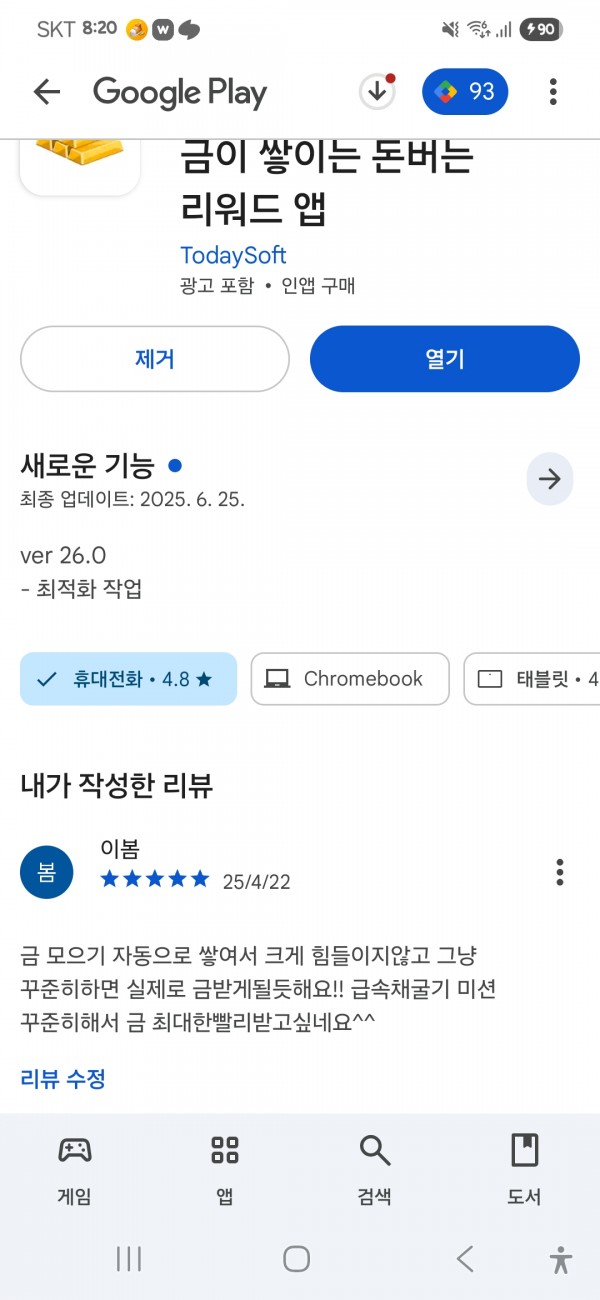Image resolution: width=600 pixels, height=1300 pixels.
Task: Open options for 이봄's review
Action: click(560, 872)
